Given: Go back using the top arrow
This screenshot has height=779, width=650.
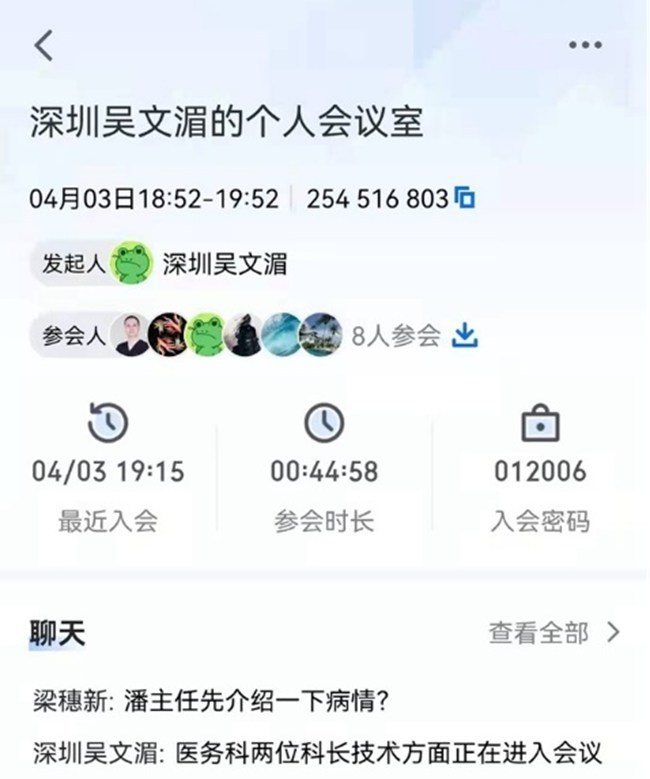Looking at the screenshot, I should point(44,46).
